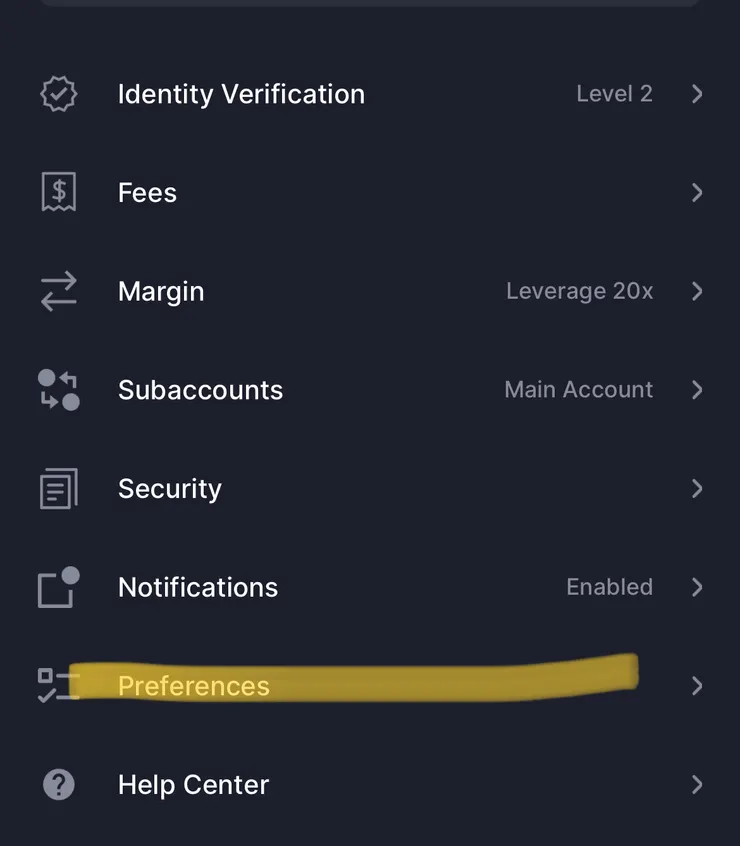
Task: Select the dollar receipt Fees icon
Action: (58, 192)
